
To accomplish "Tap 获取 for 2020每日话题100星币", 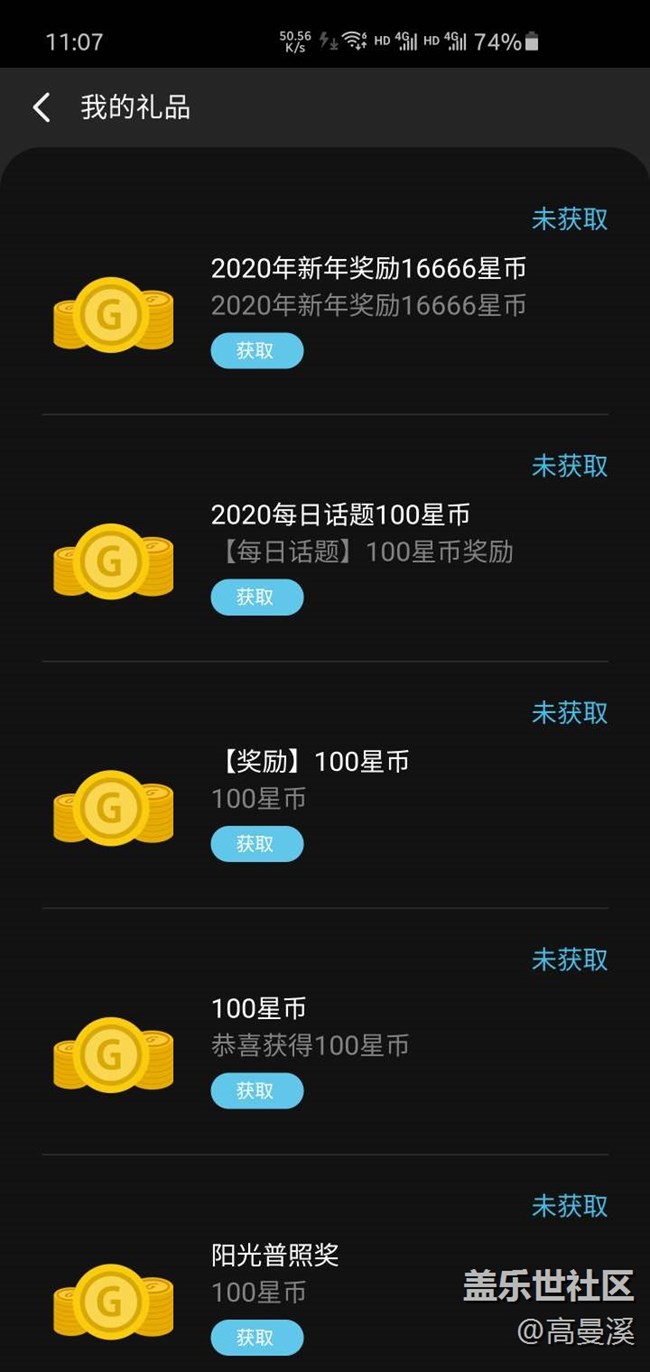I will click(x=256, y=597).
